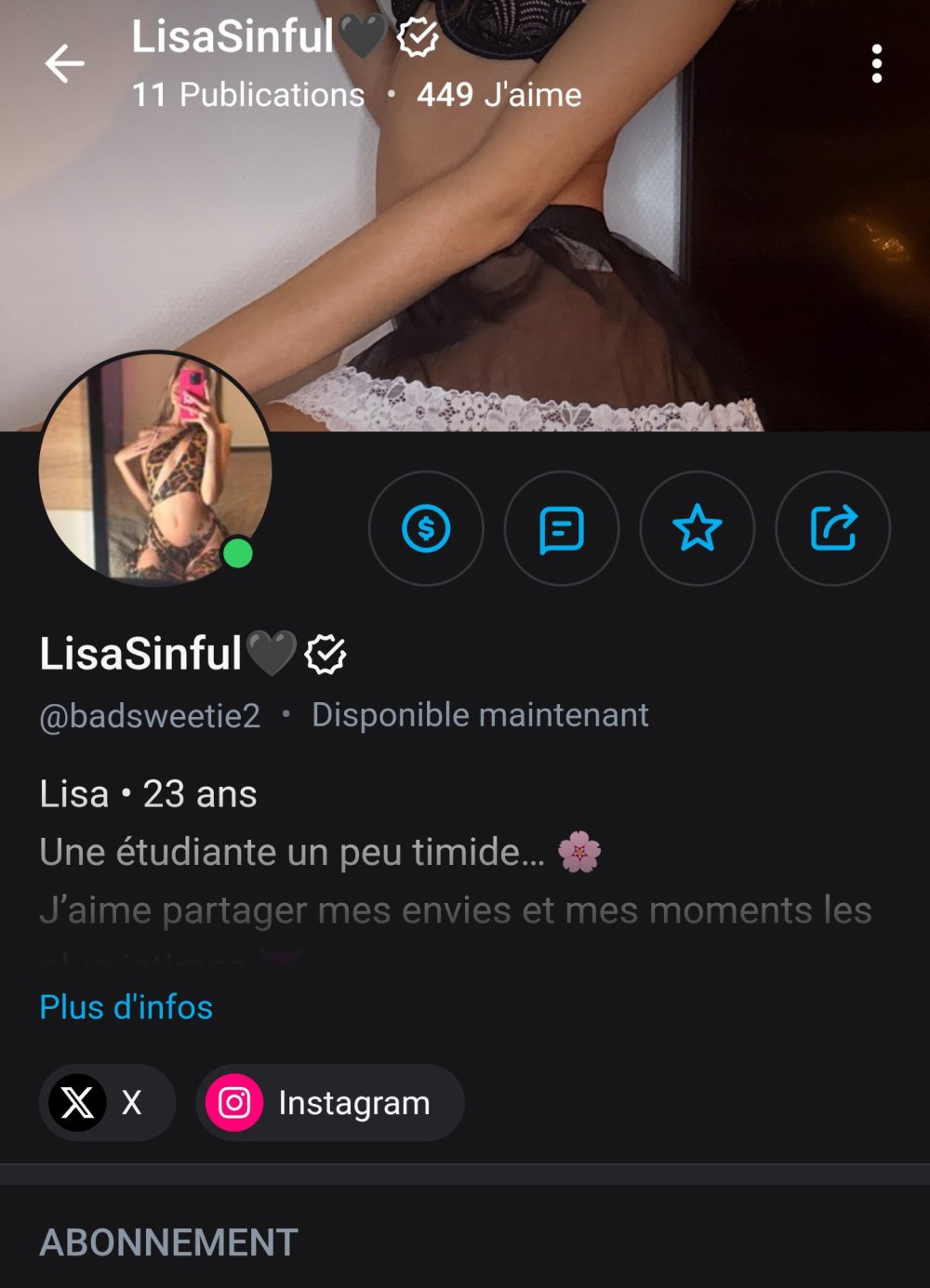
Task: Open the message chat icon
Action: (x=562, y=528)
